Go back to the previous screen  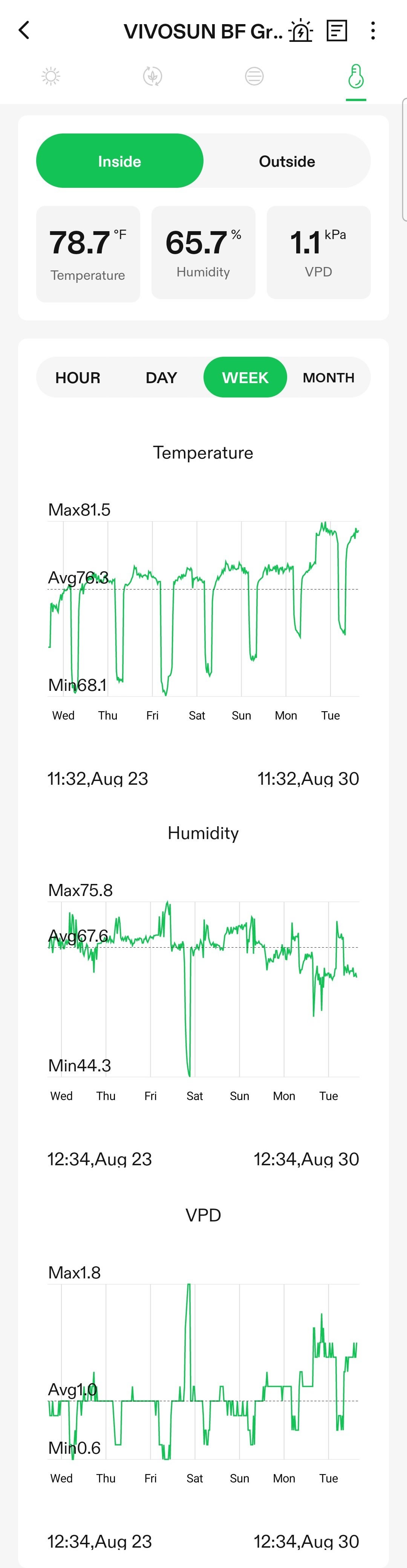[24, 30]
